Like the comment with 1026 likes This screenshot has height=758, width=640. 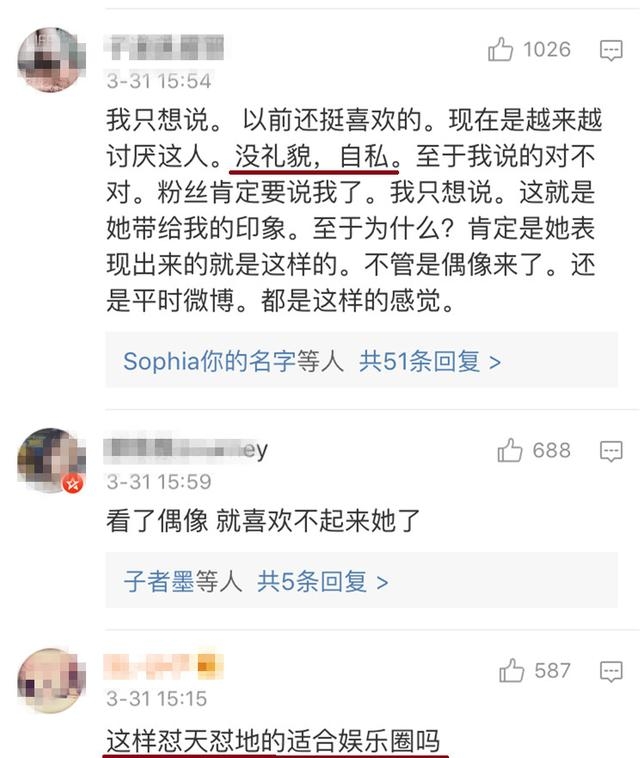(500, 50)
